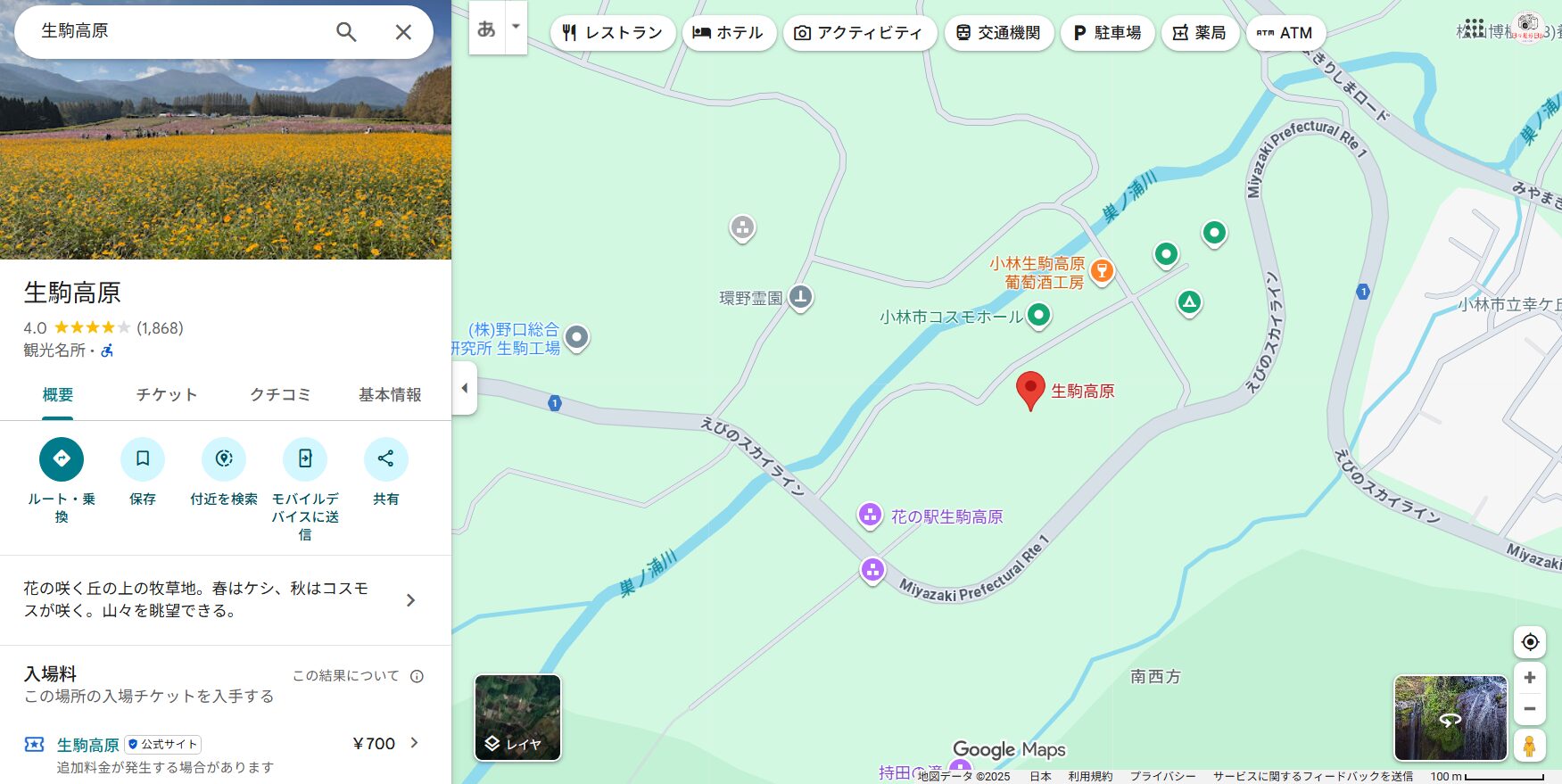Screen dimensions: 1562x784
Task: Switch to the チケット tab
Action: click(x=166, y=394)
